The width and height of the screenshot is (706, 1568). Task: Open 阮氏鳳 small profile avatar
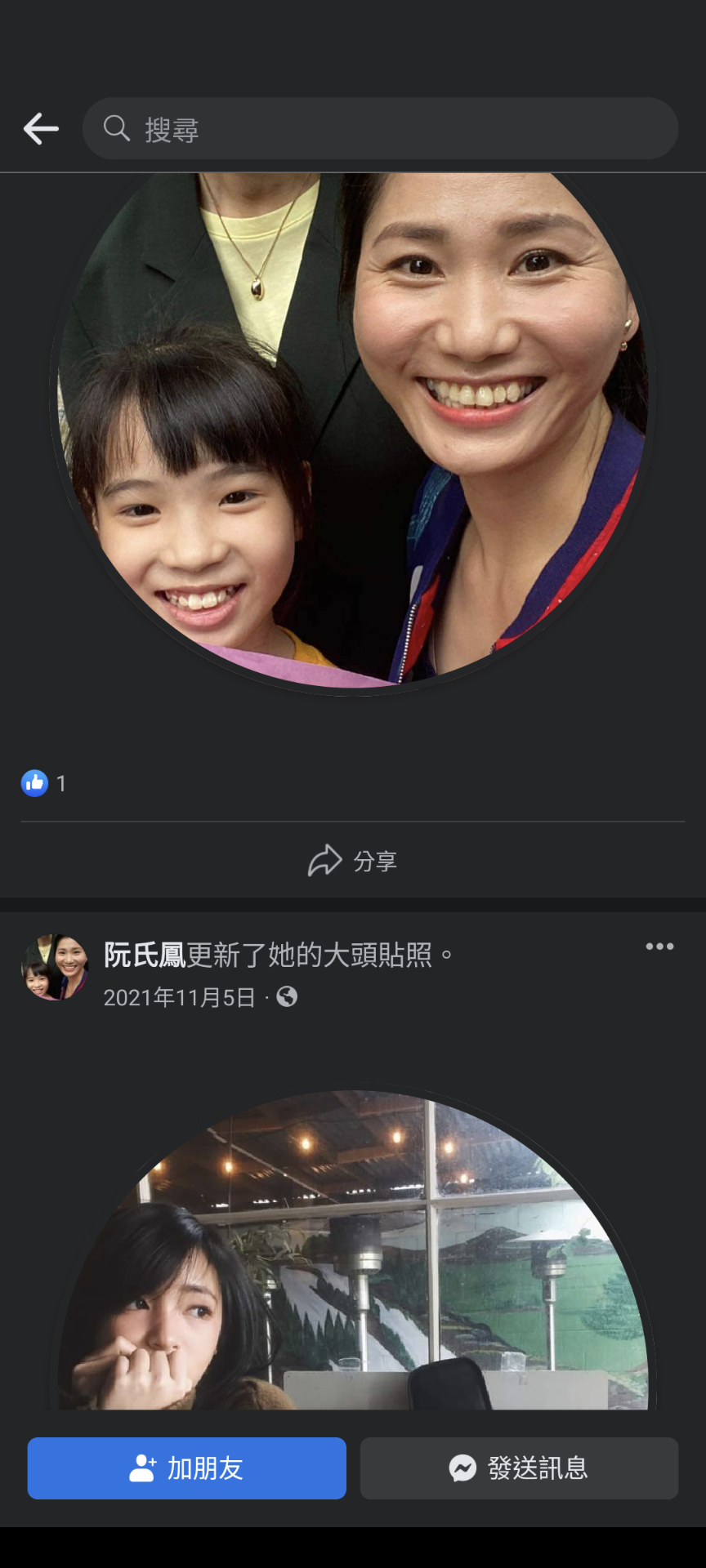pyautogui.click(x=54, y=969)
